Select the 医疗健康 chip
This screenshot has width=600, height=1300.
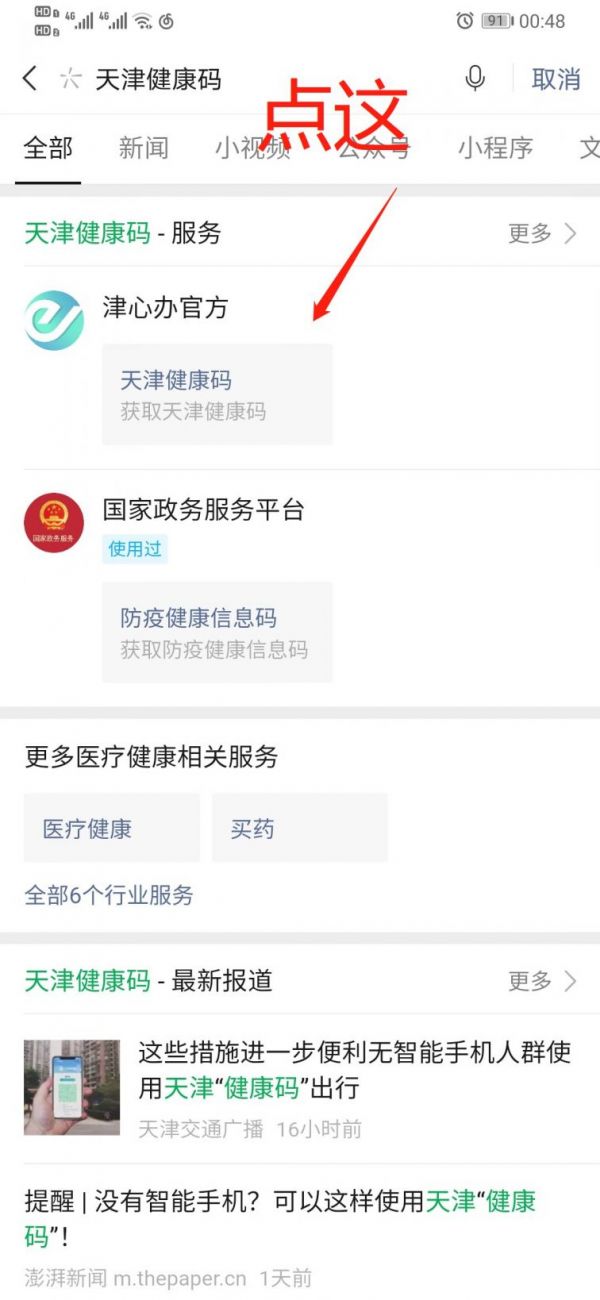point(111,828)
